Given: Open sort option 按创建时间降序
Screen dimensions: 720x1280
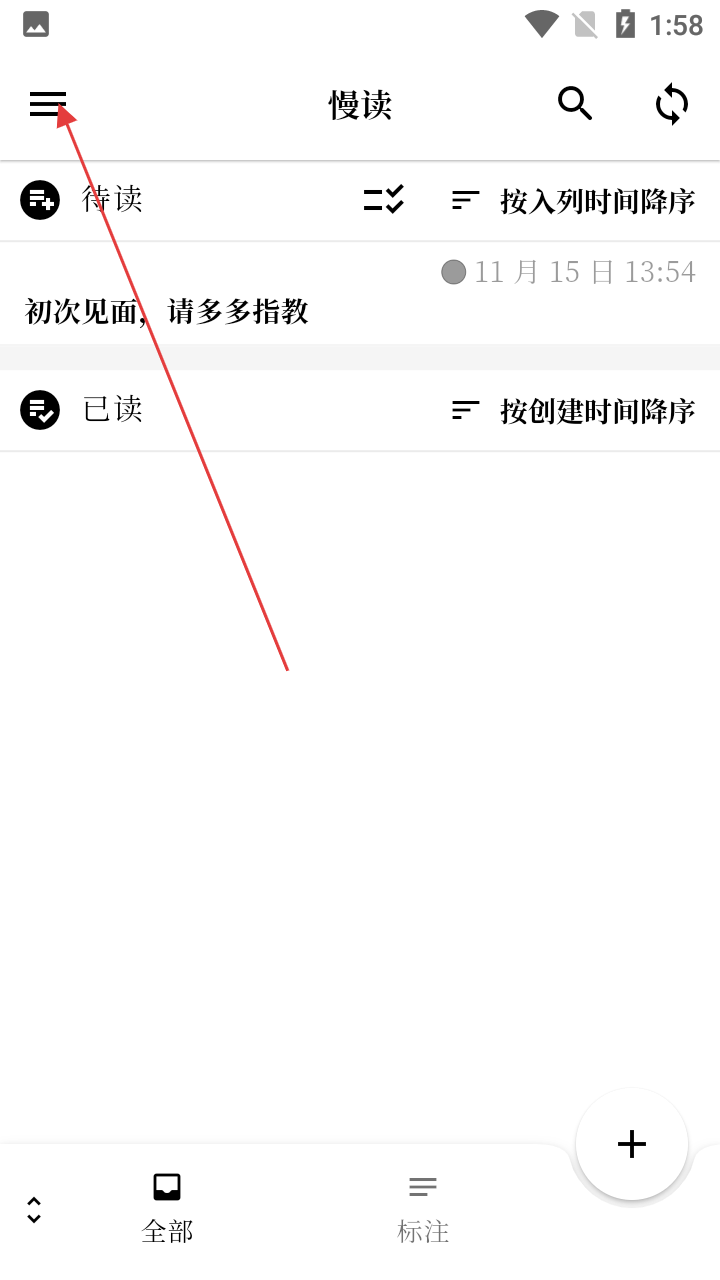Looking at the screenshot, I should point(574,410).
